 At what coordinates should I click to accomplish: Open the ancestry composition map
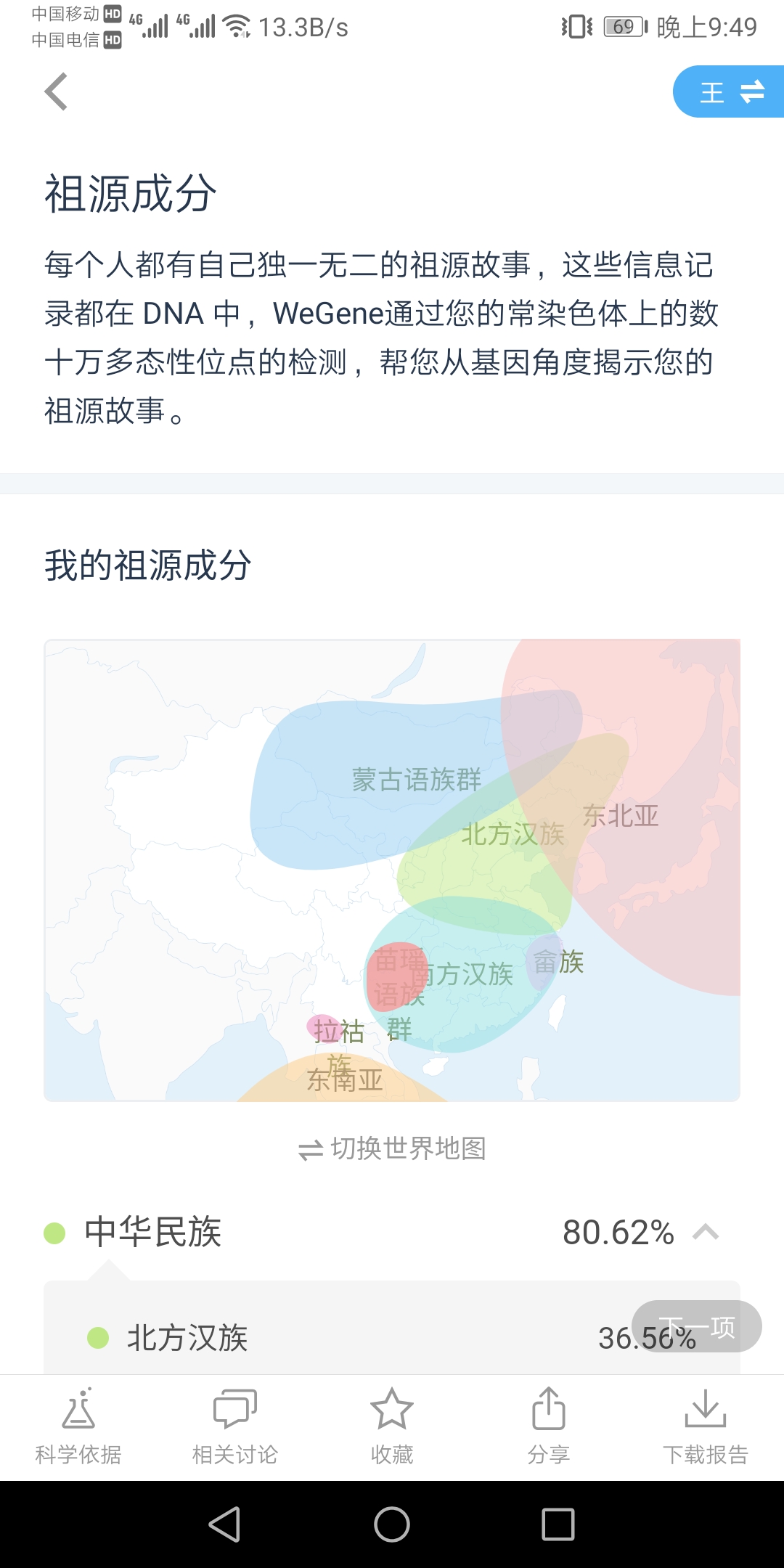(392, 870)
